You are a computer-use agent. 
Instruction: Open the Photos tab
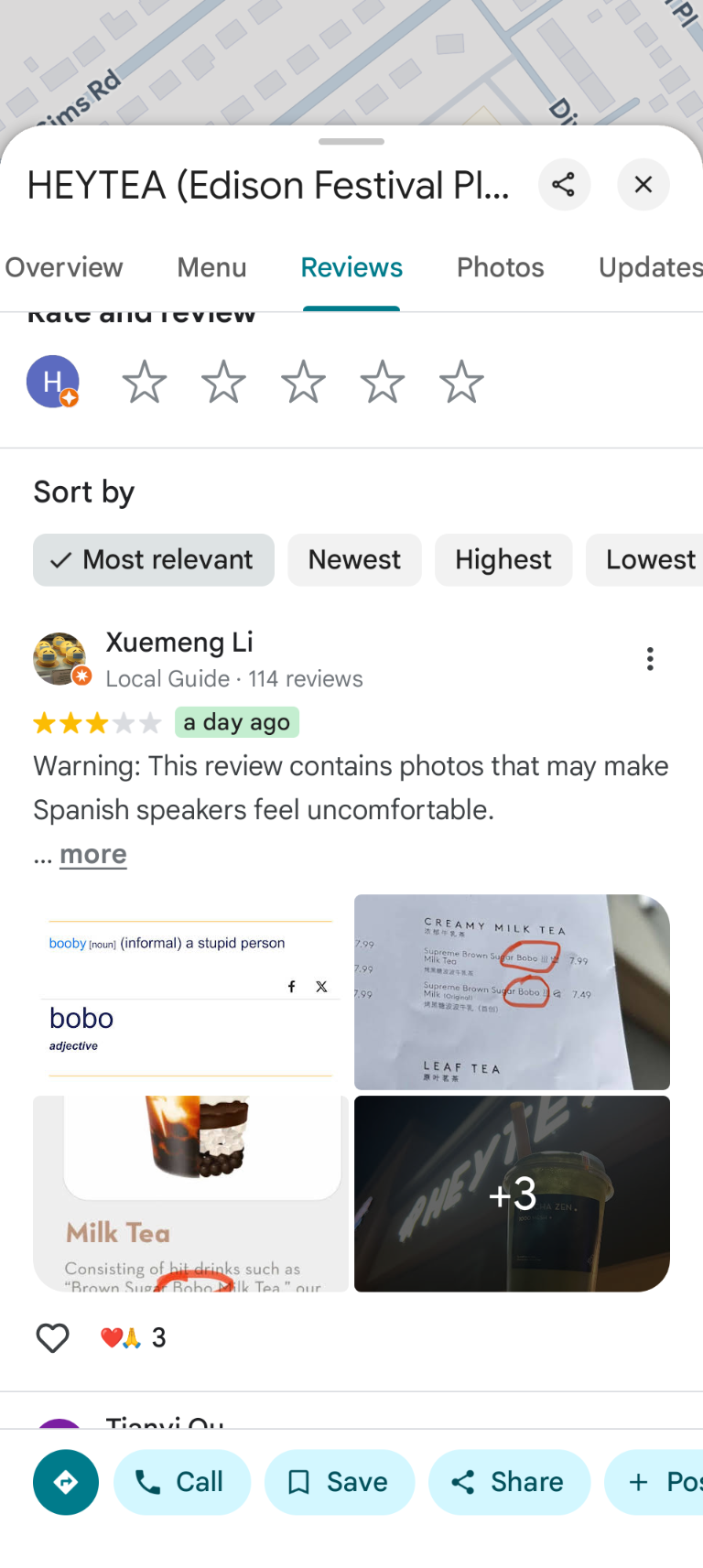tap(500, 267)
